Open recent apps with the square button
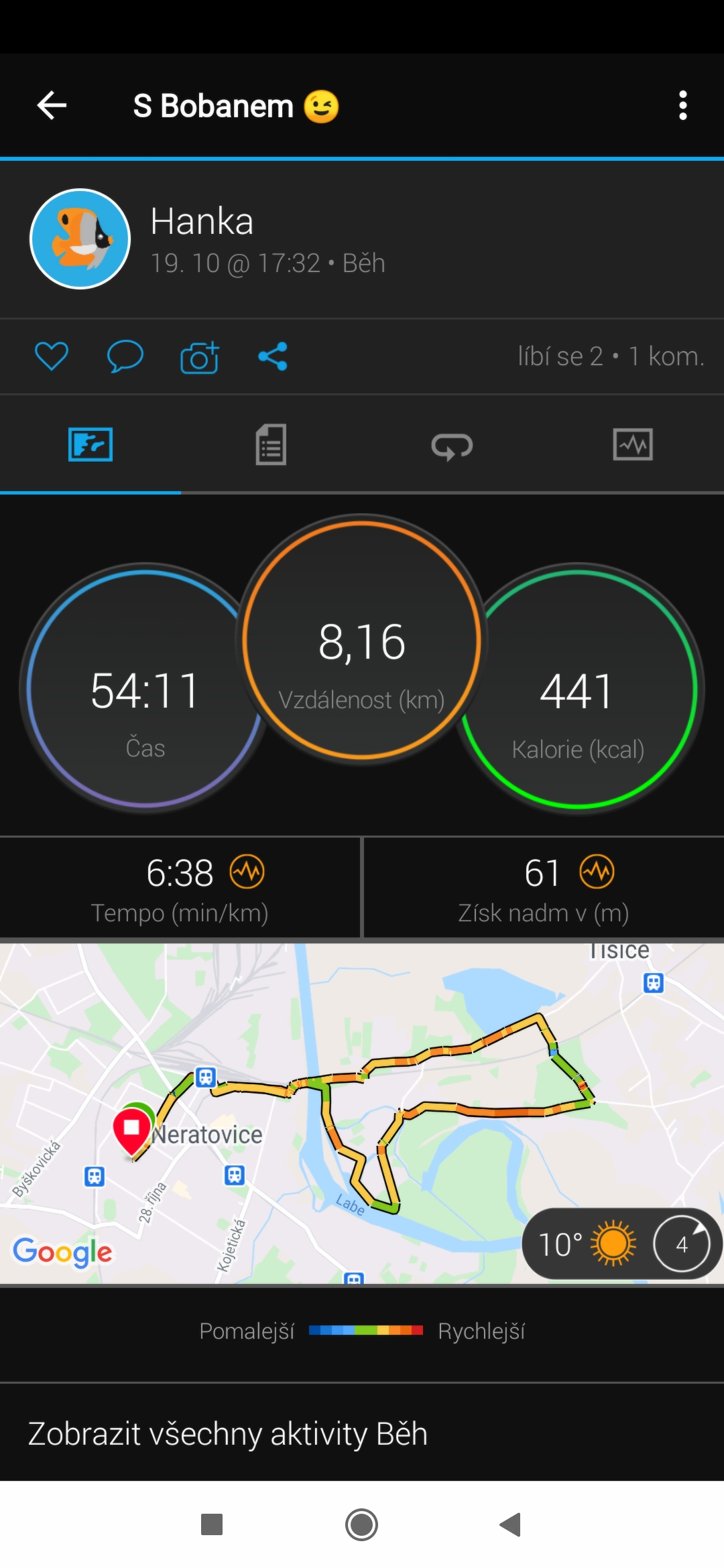The image size is (724, 1568). tap(212, 1524)
